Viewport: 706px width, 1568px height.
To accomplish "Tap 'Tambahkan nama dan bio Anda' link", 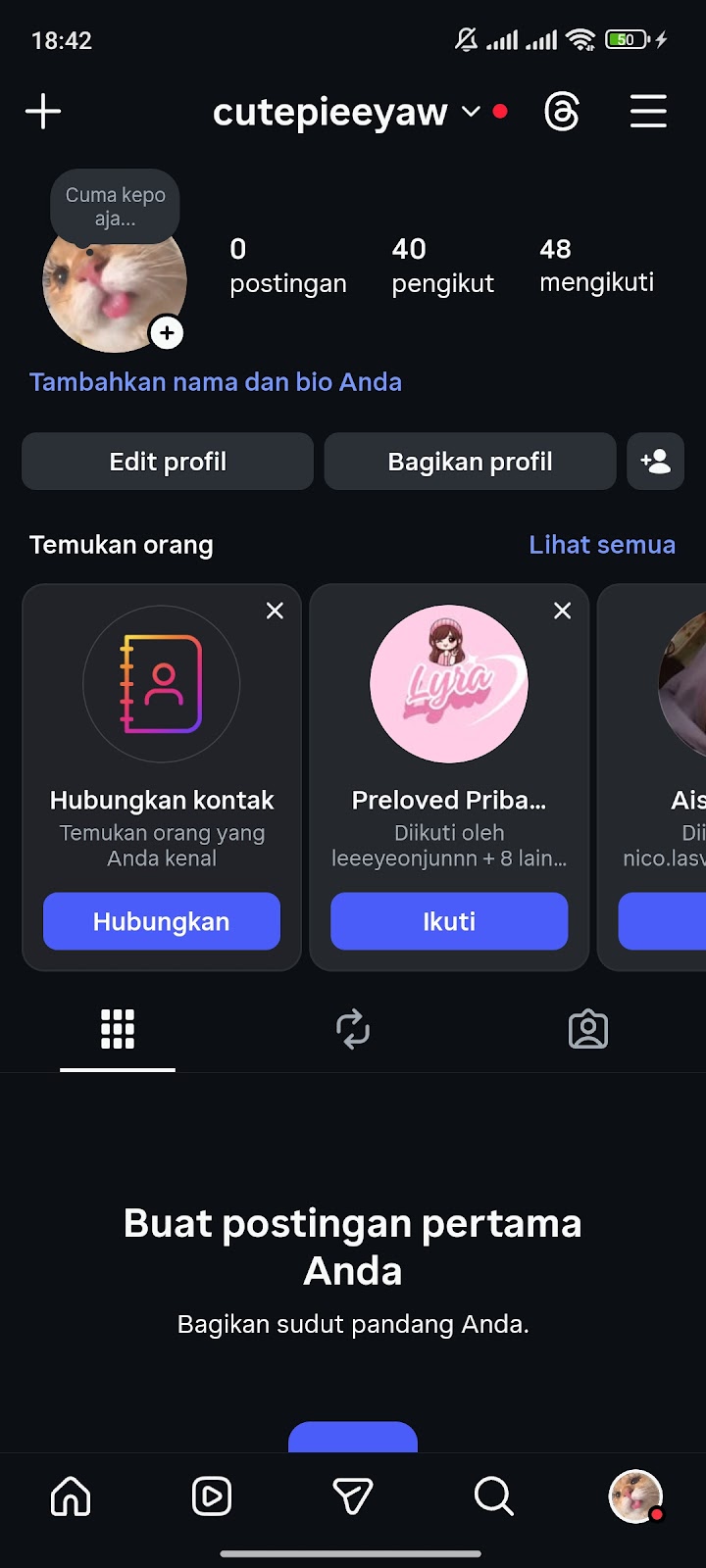I will click(216, 382).
